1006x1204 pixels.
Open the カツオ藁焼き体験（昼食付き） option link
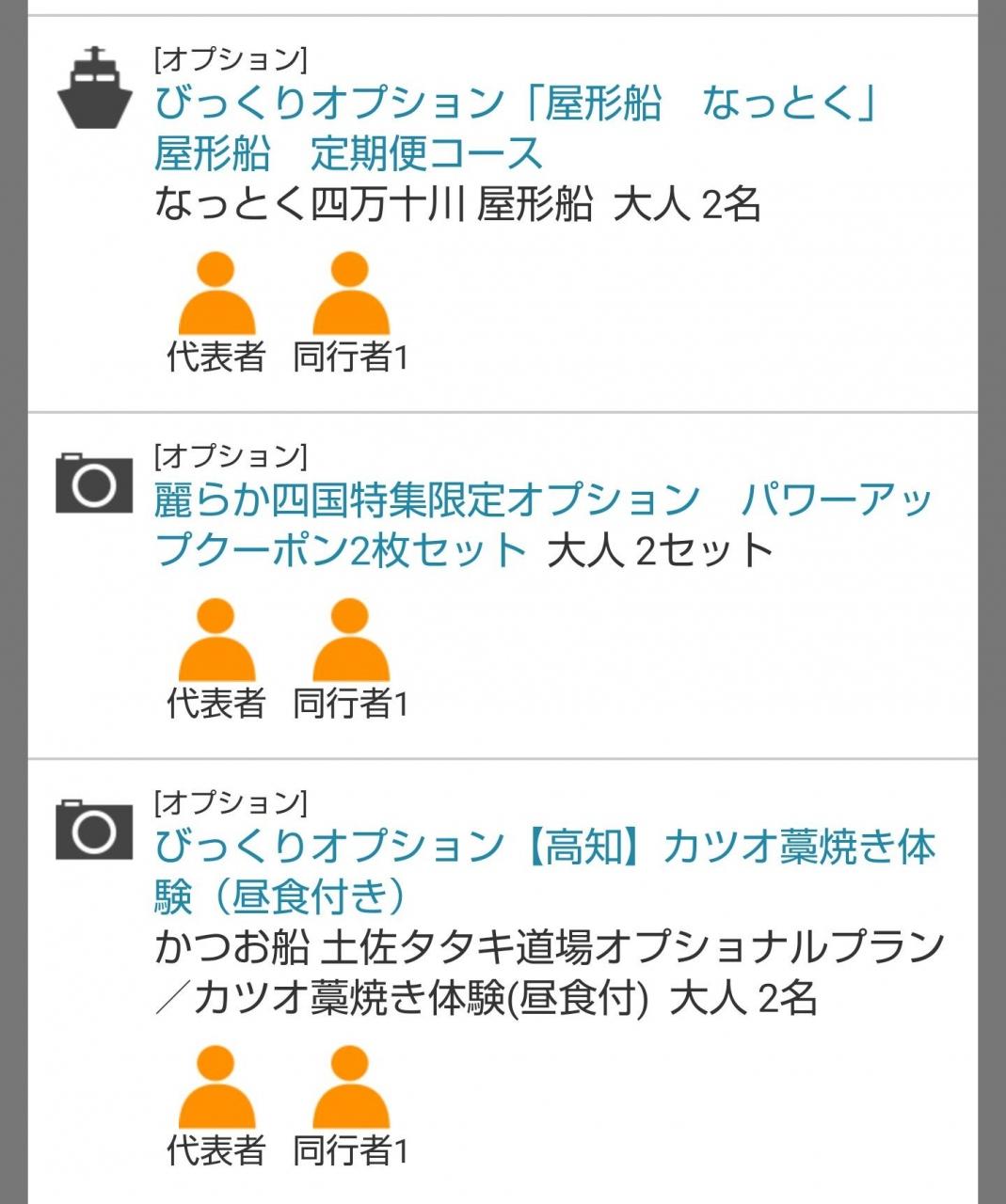point(545,871)
